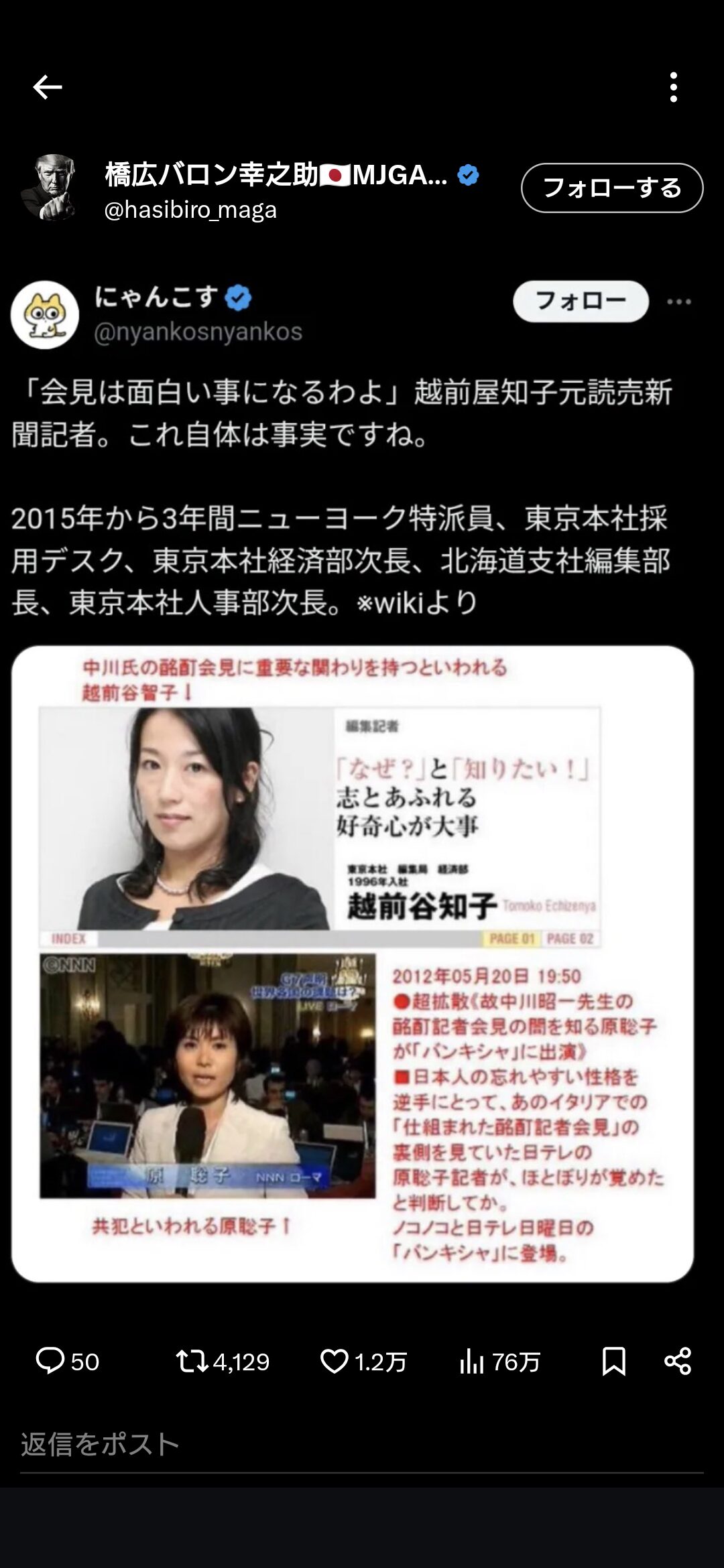Open the attached image in the quoted post
Viewport: 724px width, 1568px height.
coord(353,964)
